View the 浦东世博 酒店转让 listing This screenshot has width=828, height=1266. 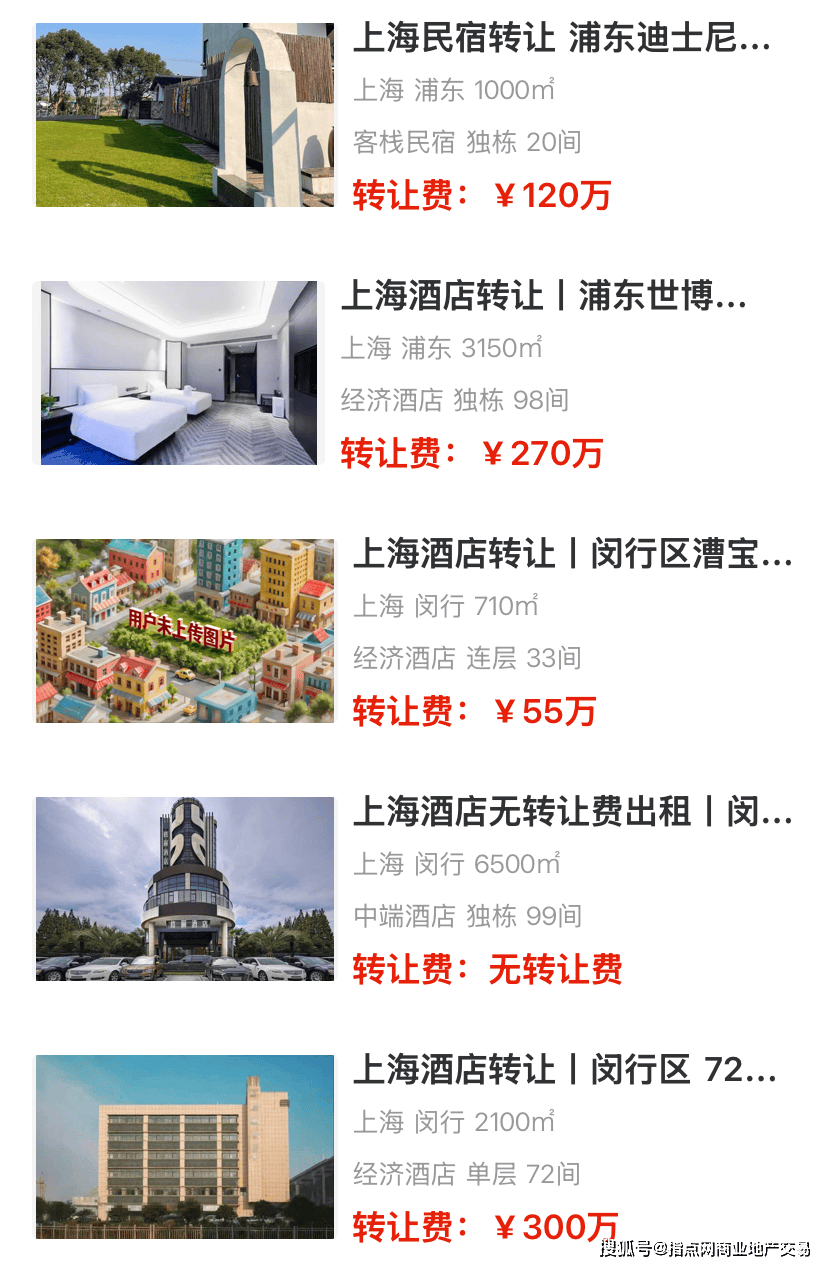pyautogui.click(x=543, y=298)
